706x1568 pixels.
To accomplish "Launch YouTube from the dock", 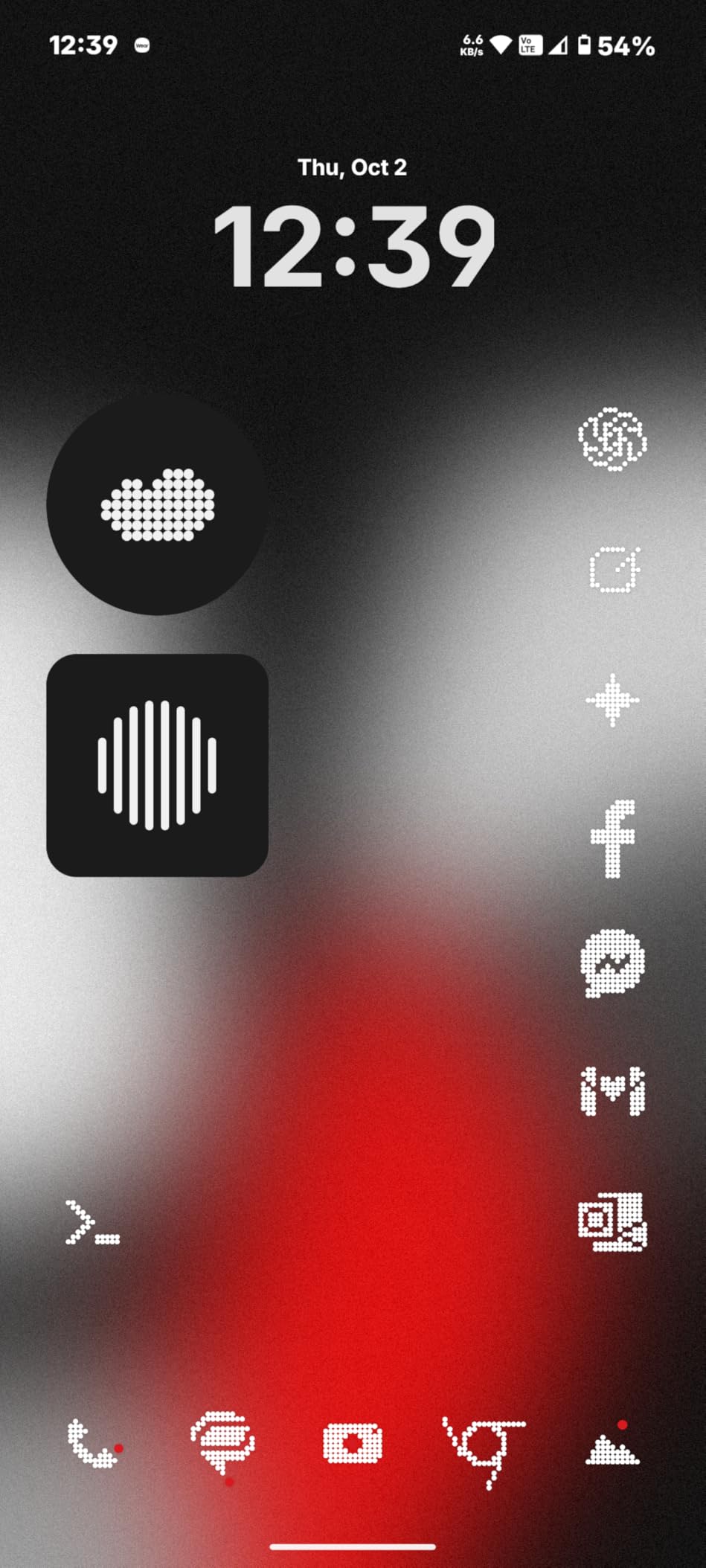I will point(353,1444).
